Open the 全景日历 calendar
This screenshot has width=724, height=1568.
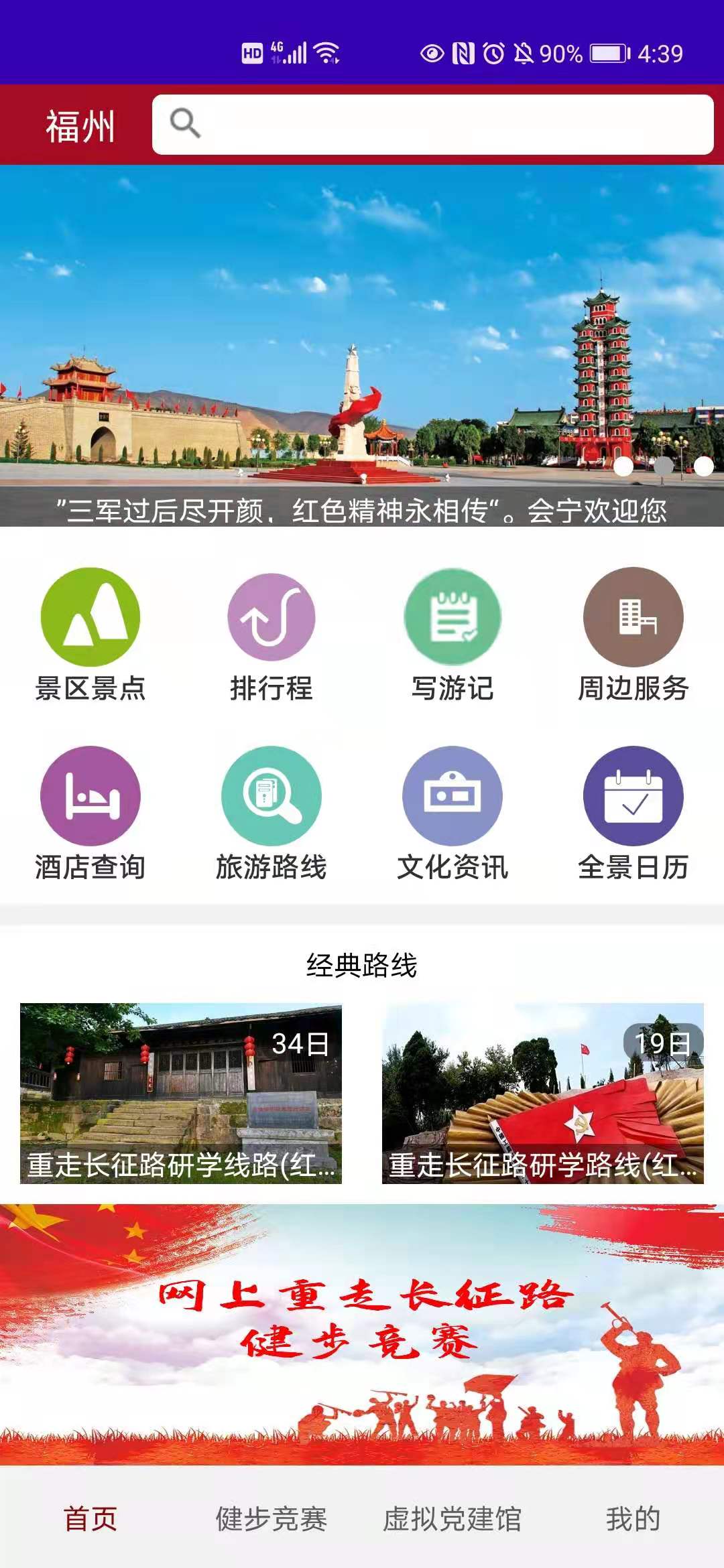click(633, 812)
